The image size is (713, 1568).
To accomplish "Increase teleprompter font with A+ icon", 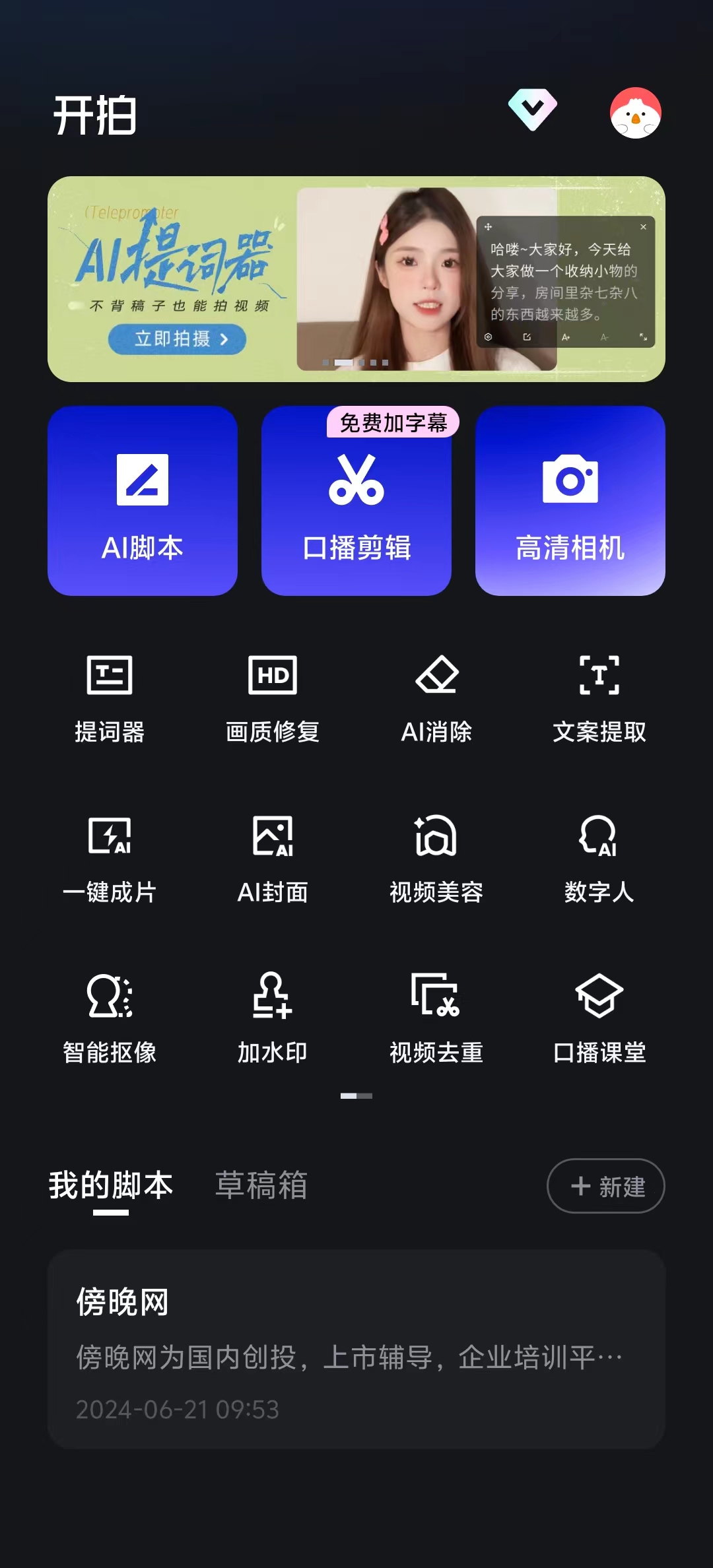I will 564,337.
